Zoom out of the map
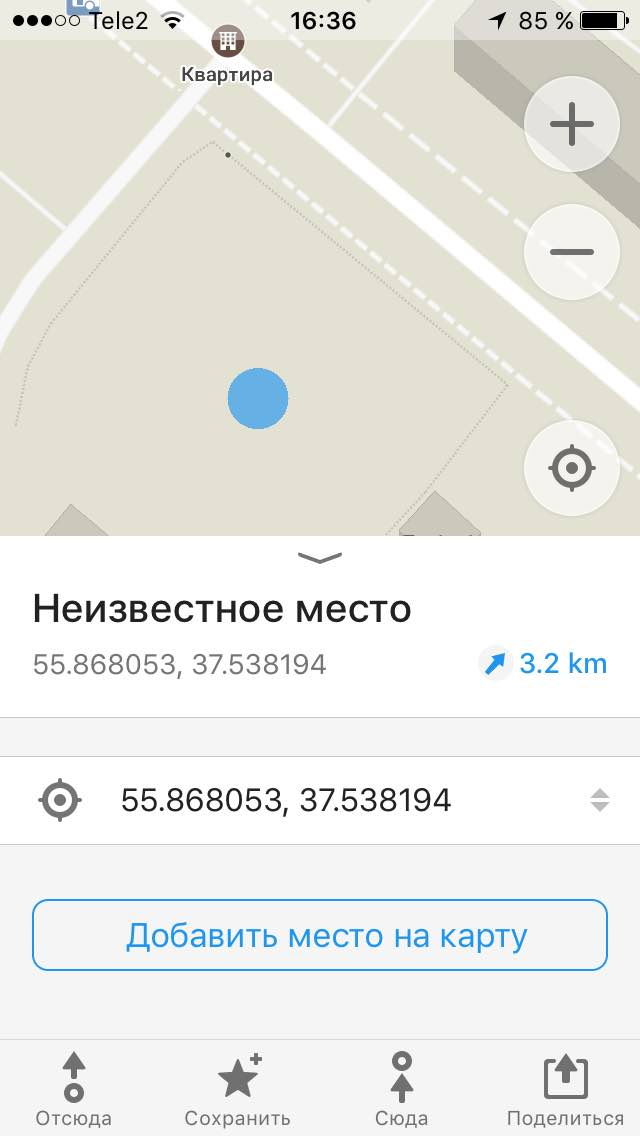This screenshot has height=1136, width=640. pos(571,252)
